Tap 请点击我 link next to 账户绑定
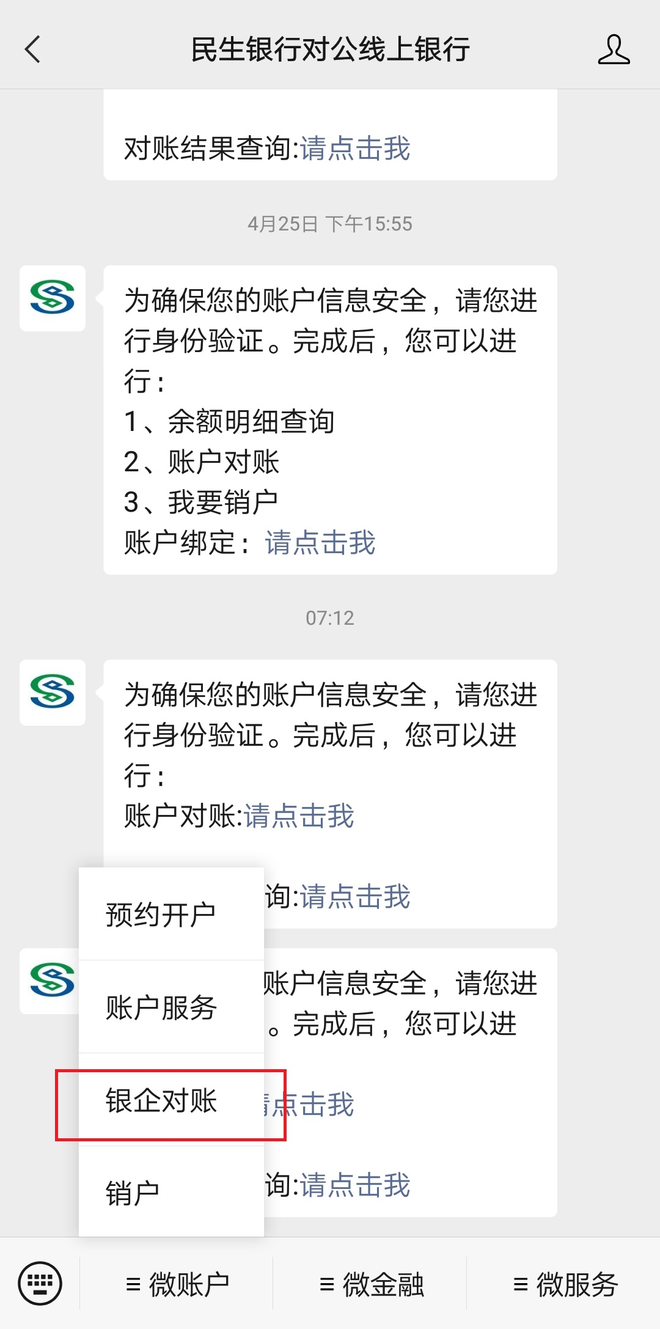This screenshot has width=660, height=1329. [320, 542]
